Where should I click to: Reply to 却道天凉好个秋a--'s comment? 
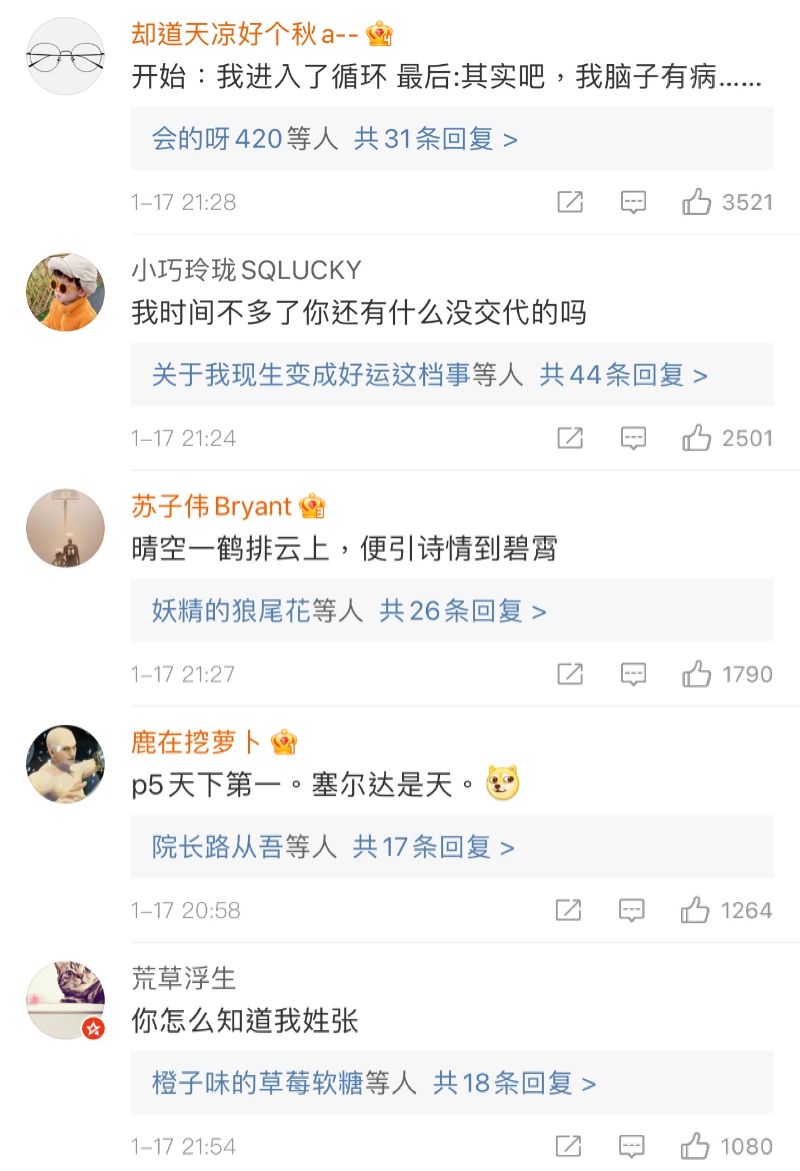tap(633, 203)
